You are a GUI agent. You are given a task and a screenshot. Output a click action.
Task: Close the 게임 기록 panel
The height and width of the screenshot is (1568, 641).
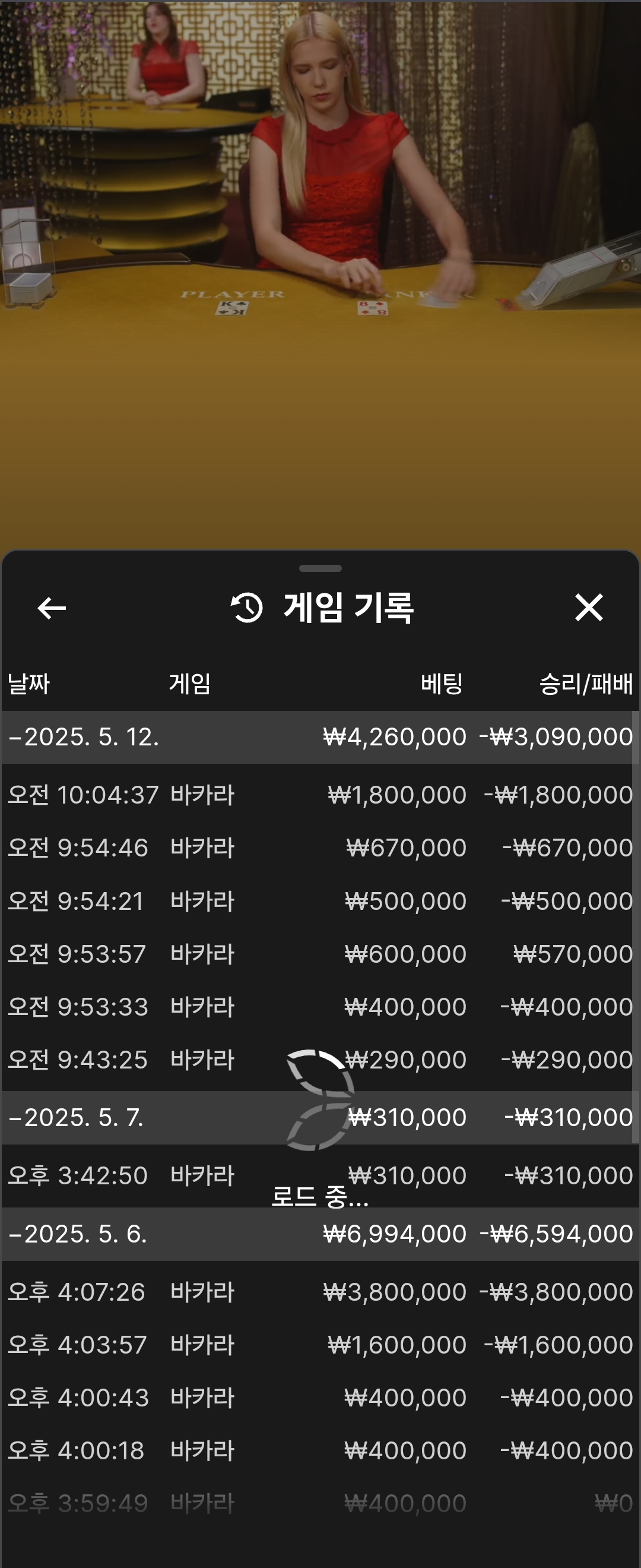click(588, 608)
